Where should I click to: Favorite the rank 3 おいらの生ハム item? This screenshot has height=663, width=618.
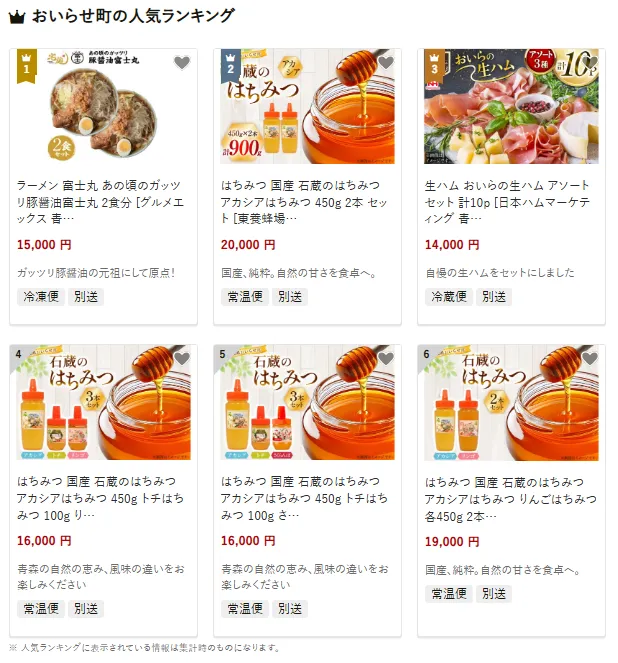589,63
